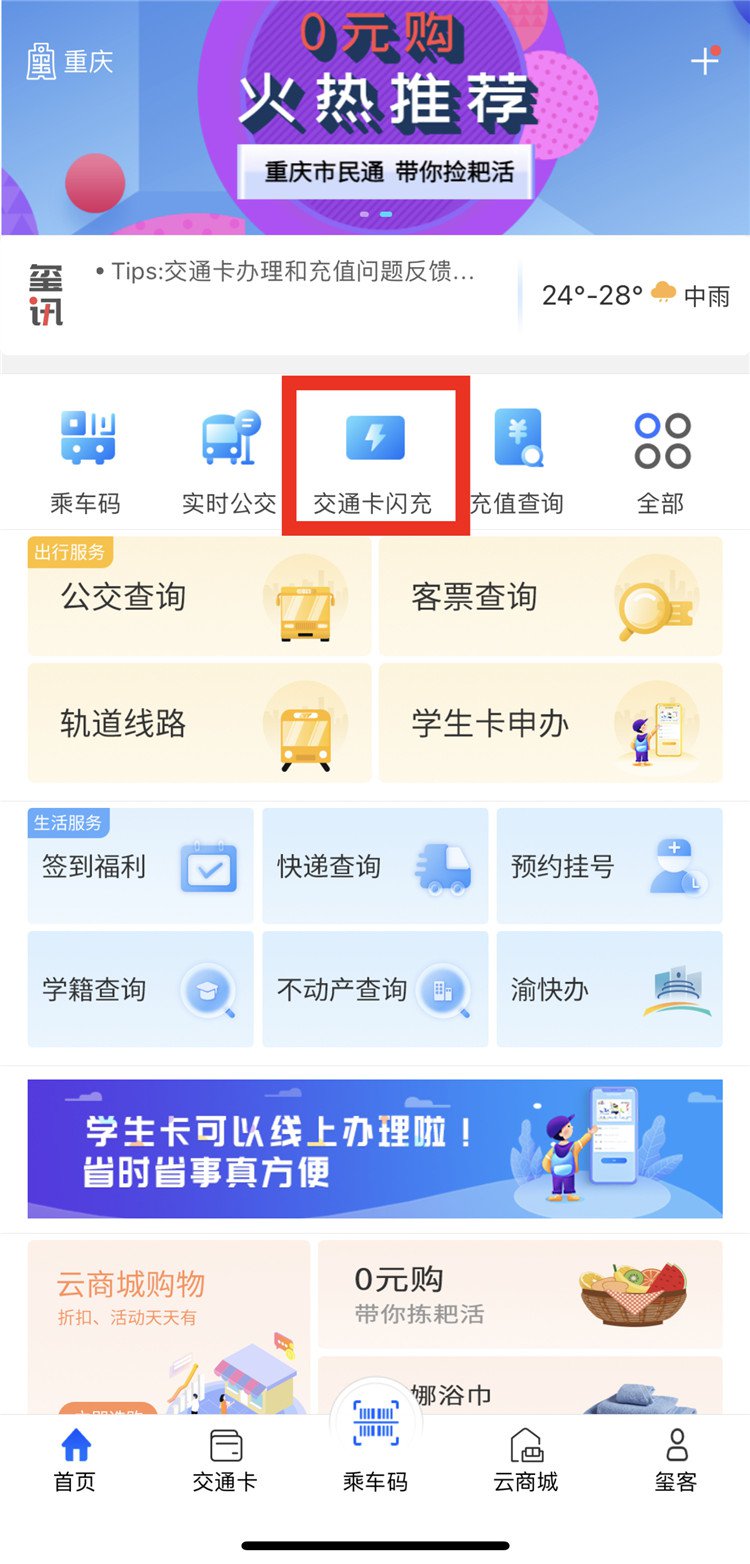The height and width of the screenshot is (1564, 750).
Task: View 轨道线路 rail lines
Action: 199,723
